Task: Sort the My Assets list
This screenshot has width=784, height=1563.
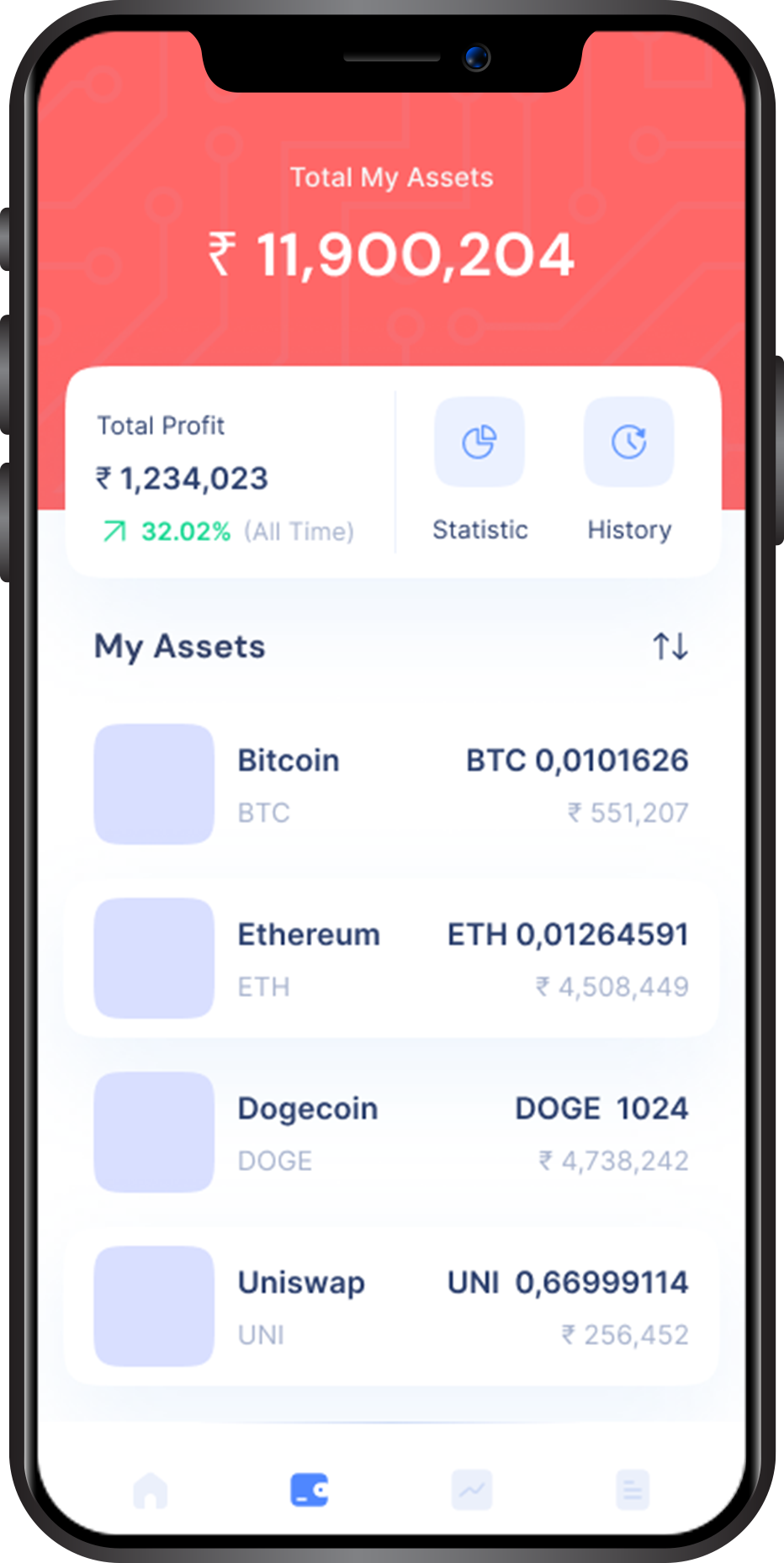Action: click(670, 646)
